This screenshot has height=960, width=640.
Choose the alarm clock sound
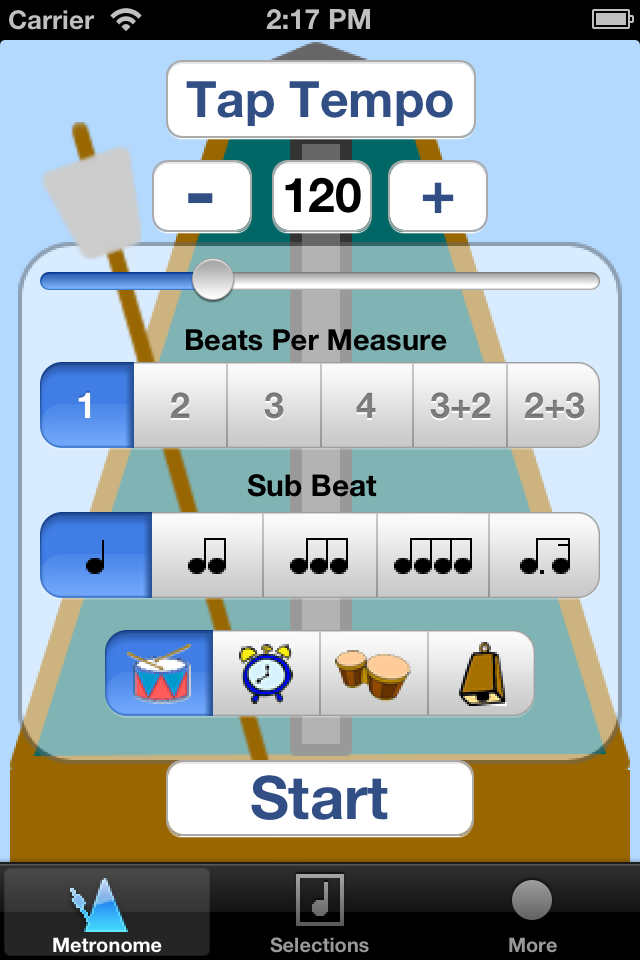click(x=266, y=673)
